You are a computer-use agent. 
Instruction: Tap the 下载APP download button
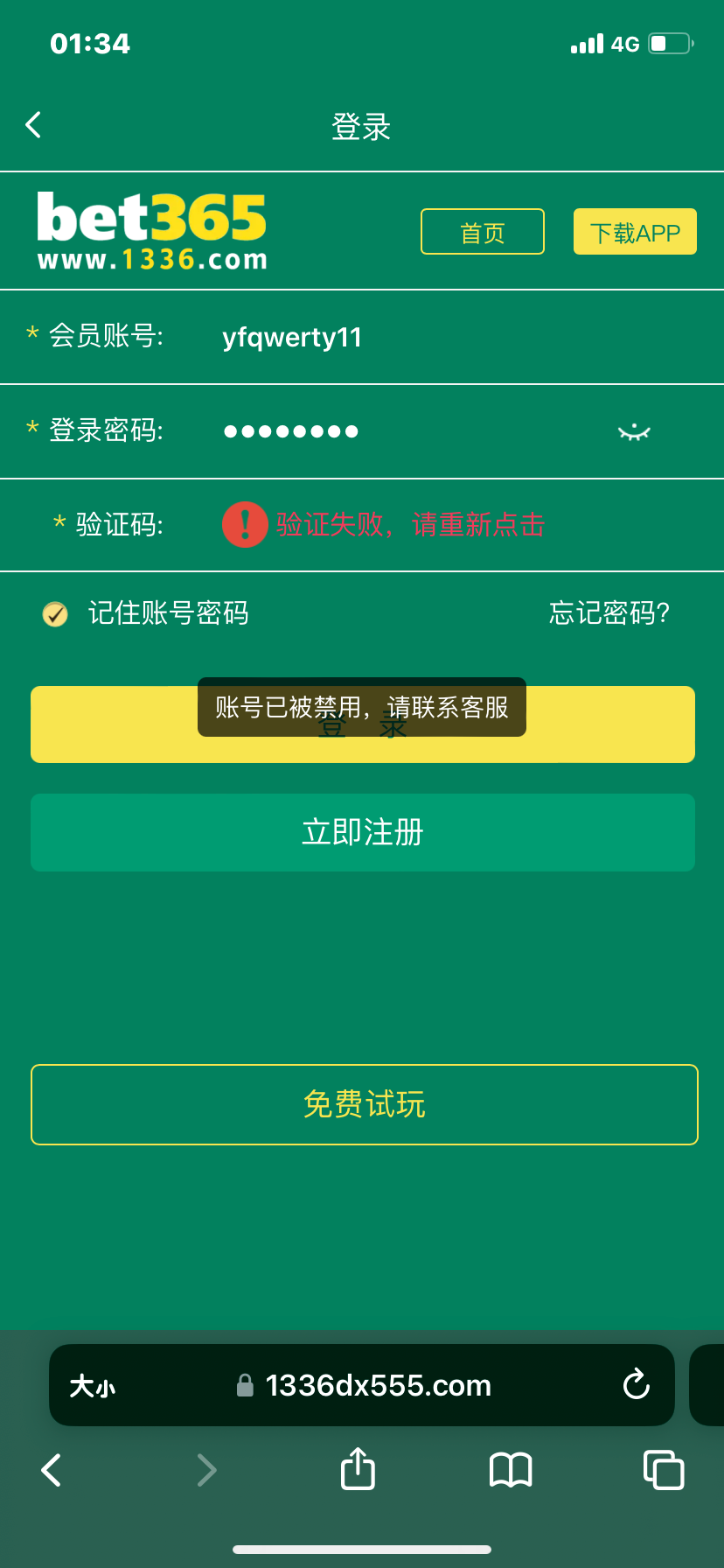(x=635, y=232)
